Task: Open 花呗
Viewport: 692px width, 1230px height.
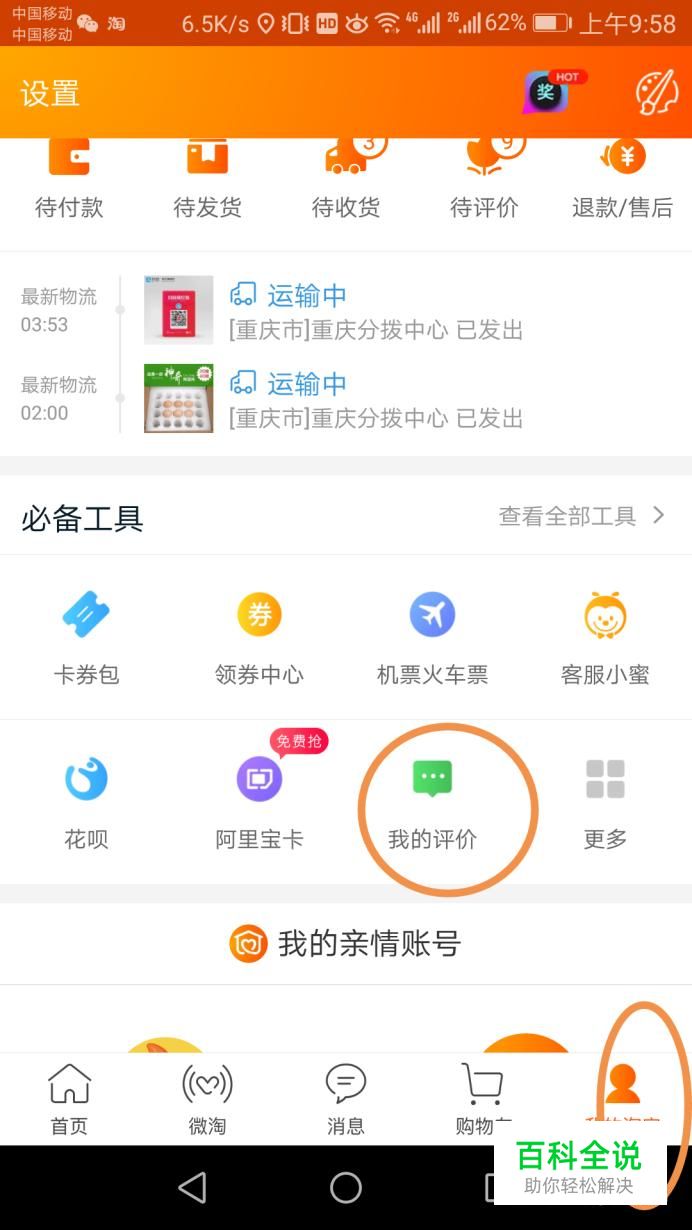Action: [x=86, y=802]
